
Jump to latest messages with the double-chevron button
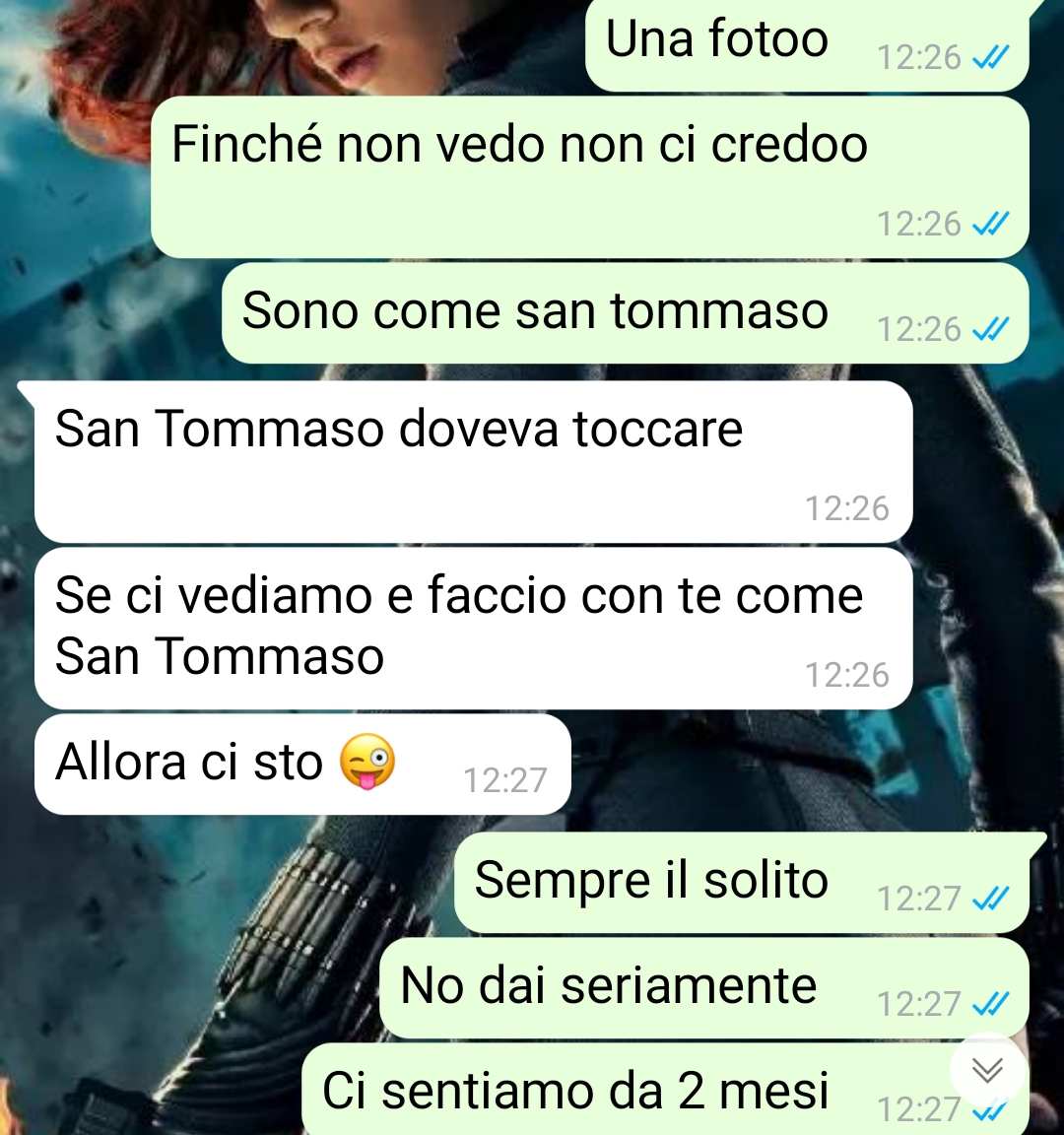pos(987,1070)
